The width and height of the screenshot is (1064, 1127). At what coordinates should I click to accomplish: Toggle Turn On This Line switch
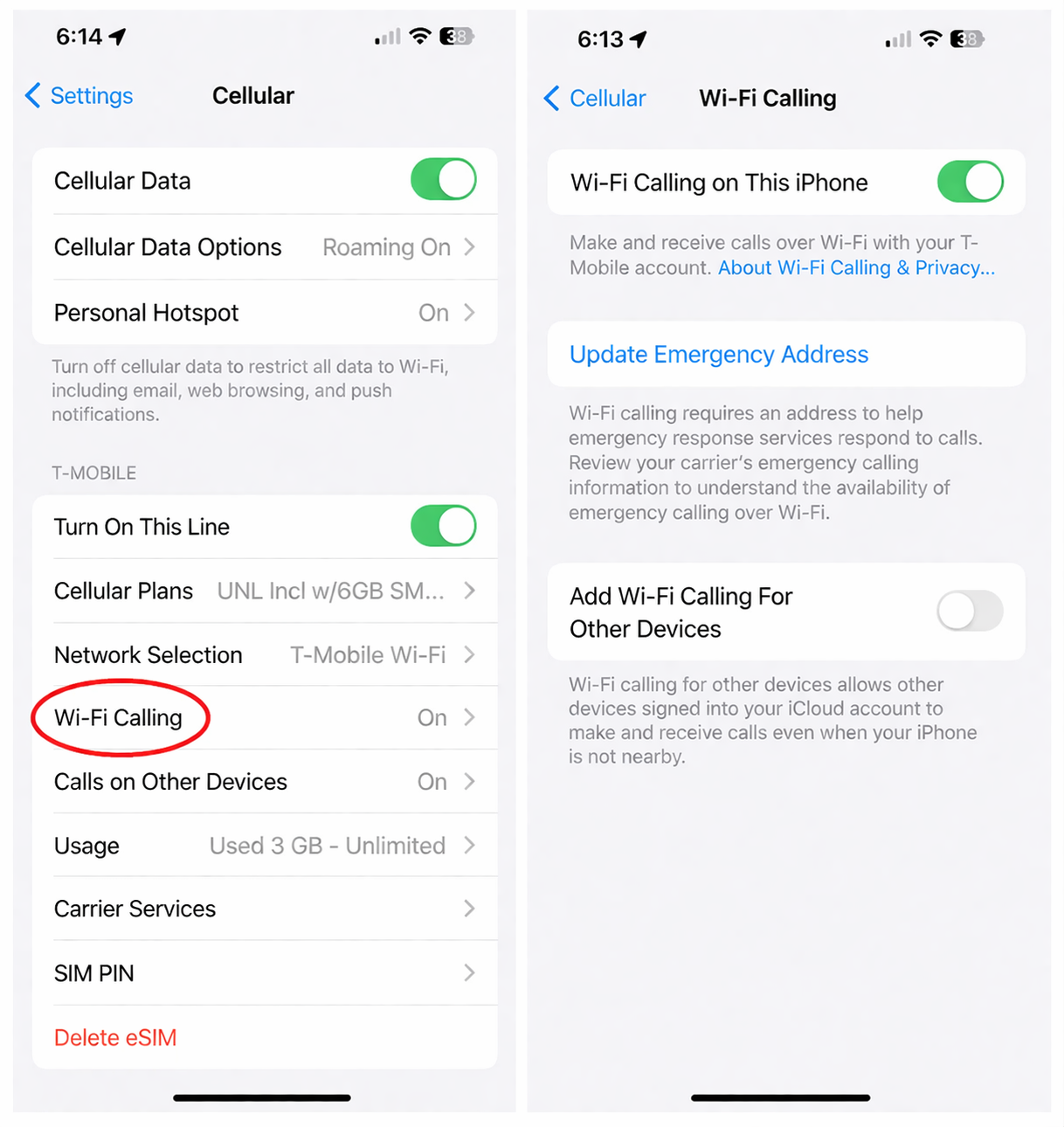[443, 527]
